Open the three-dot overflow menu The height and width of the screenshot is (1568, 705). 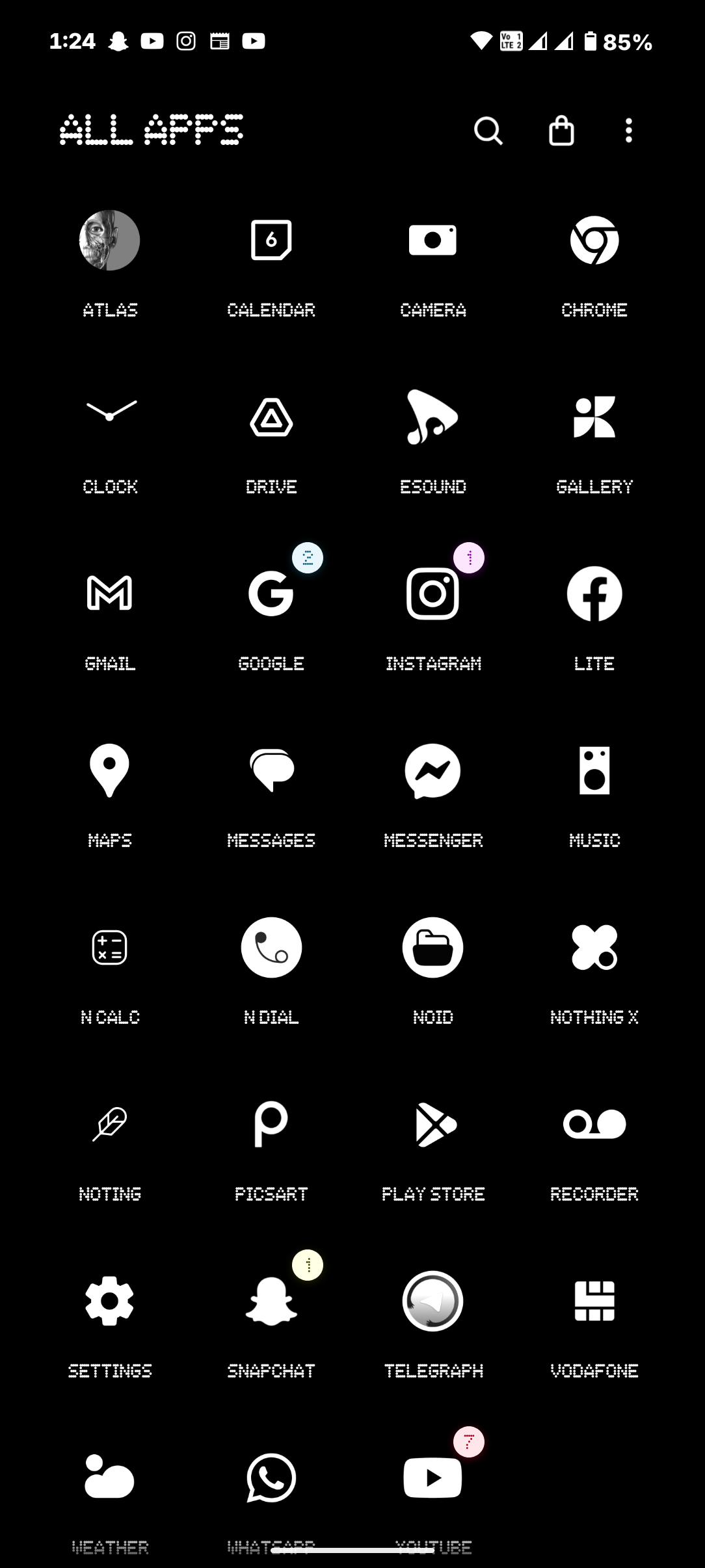click(628, 131)
